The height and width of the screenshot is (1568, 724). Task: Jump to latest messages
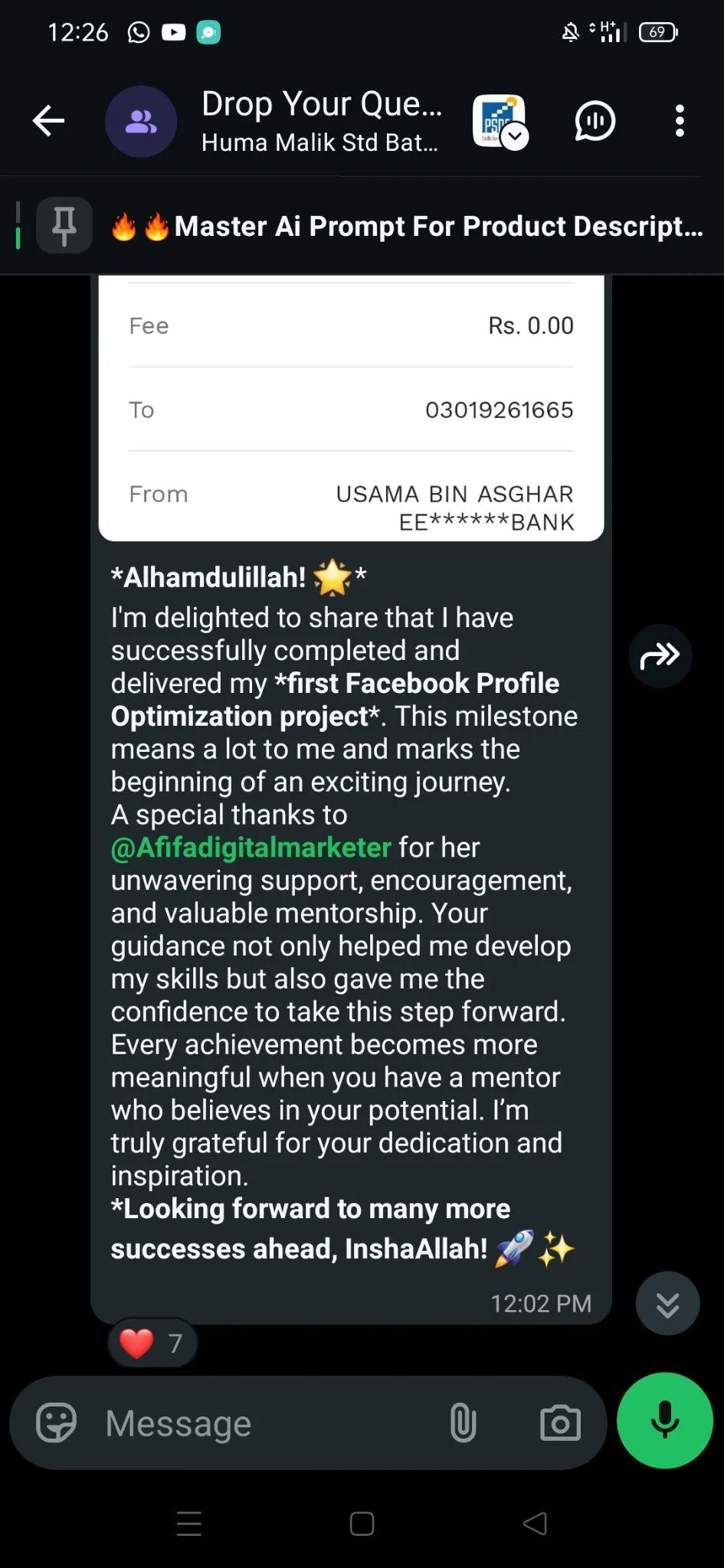coord(667,1303)
